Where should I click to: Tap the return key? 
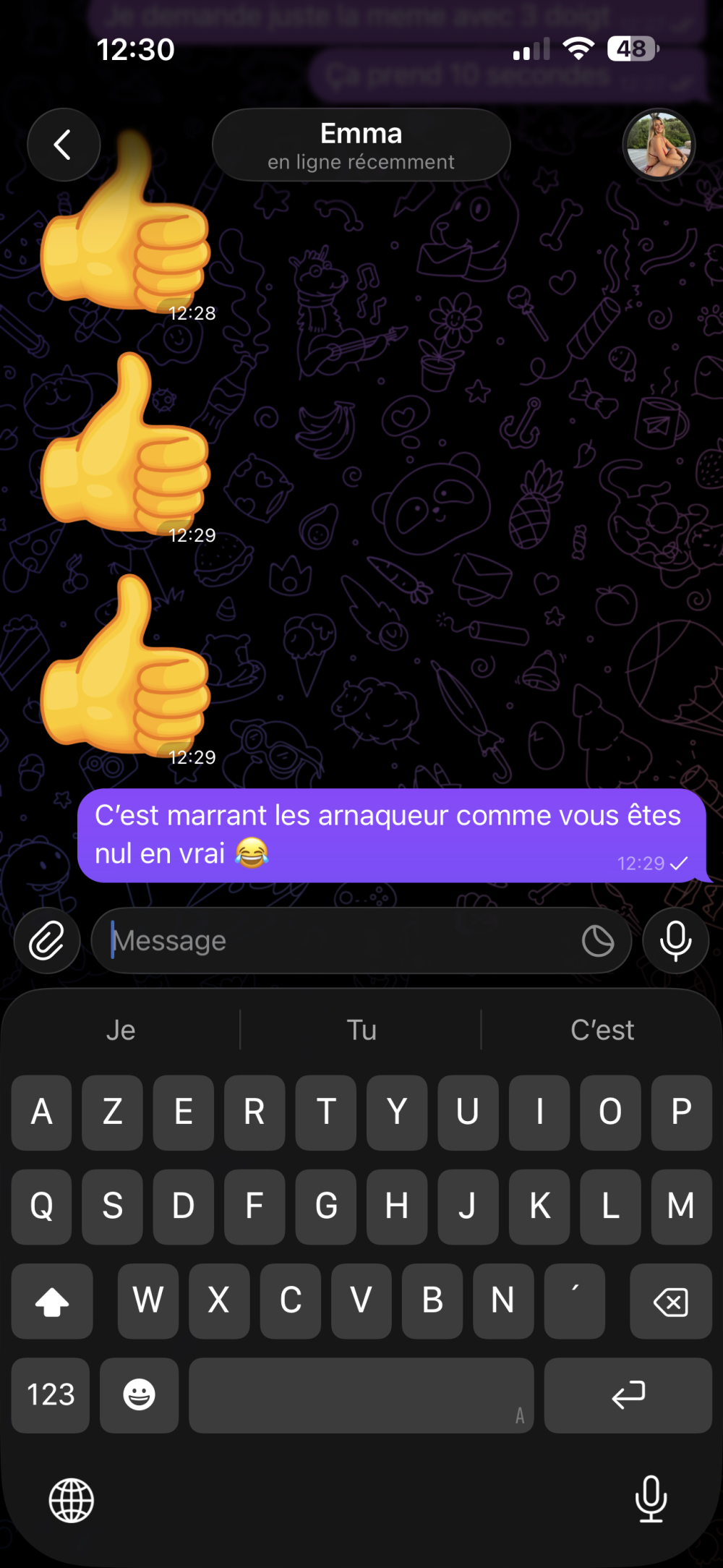628,1394
